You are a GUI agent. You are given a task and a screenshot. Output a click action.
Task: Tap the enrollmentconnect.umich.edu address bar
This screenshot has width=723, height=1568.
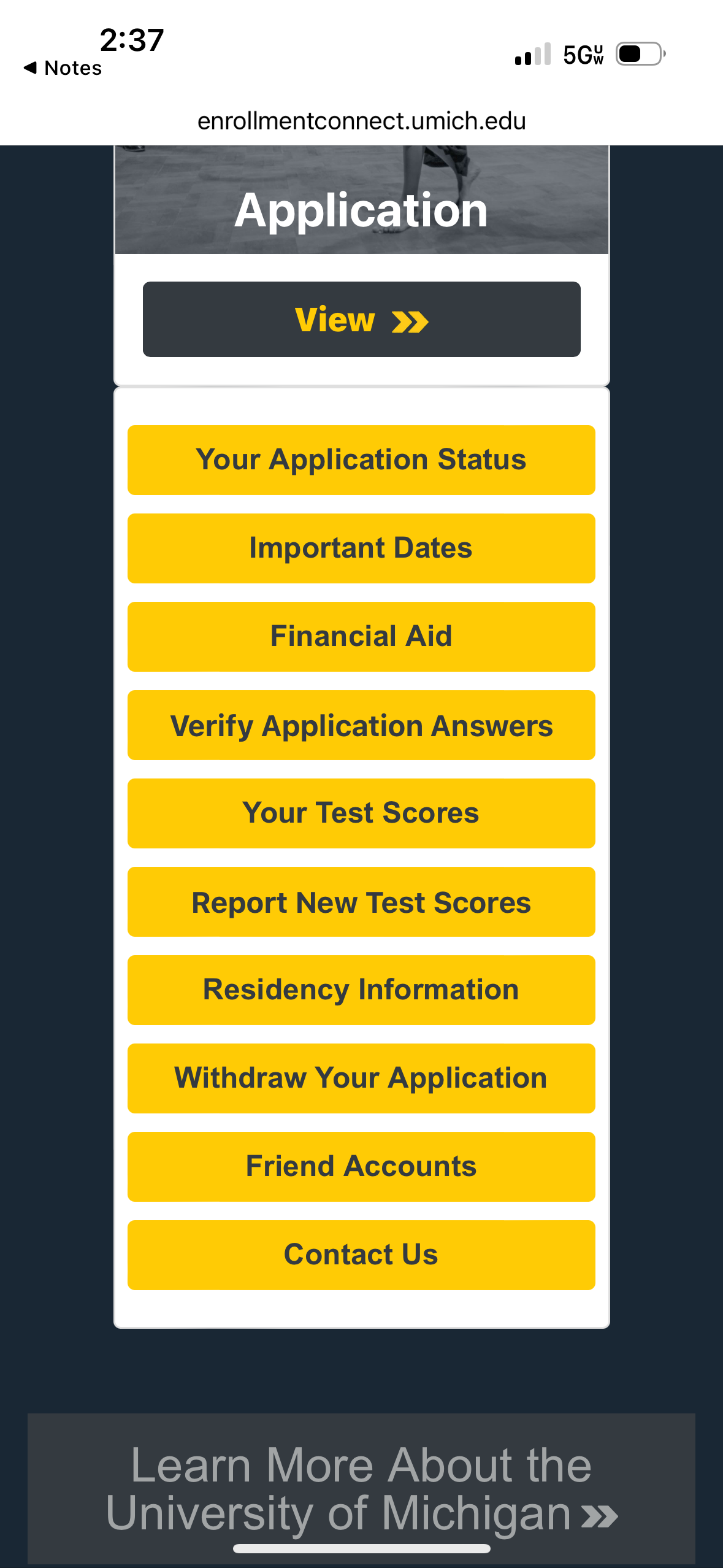(x=361, y=121)
